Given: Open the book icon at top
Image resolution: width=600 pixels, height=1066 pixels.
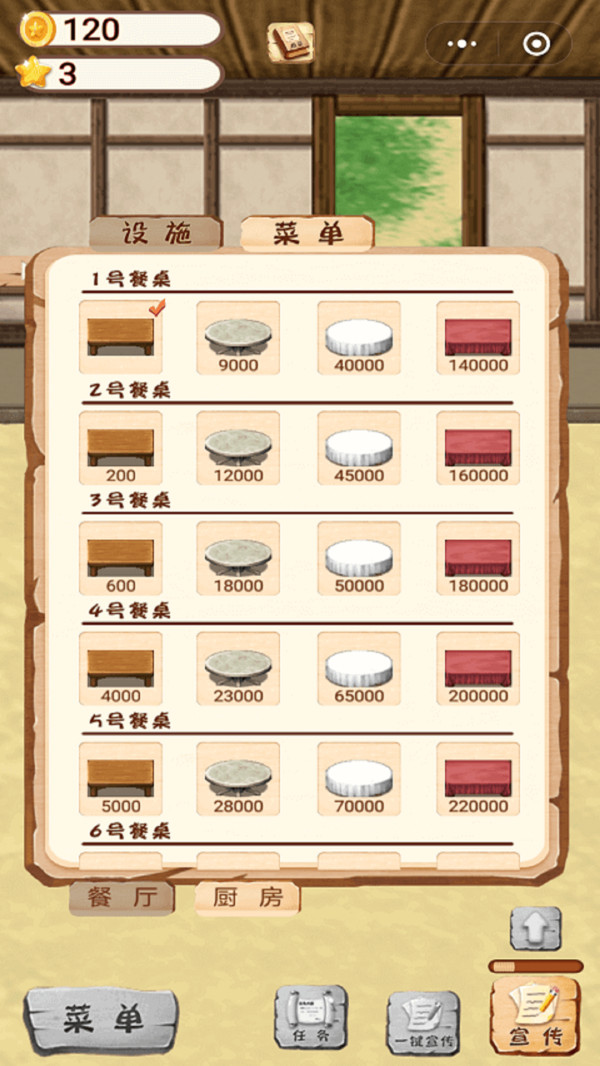Looking at the screenshot, I should (x=289, y=42).
